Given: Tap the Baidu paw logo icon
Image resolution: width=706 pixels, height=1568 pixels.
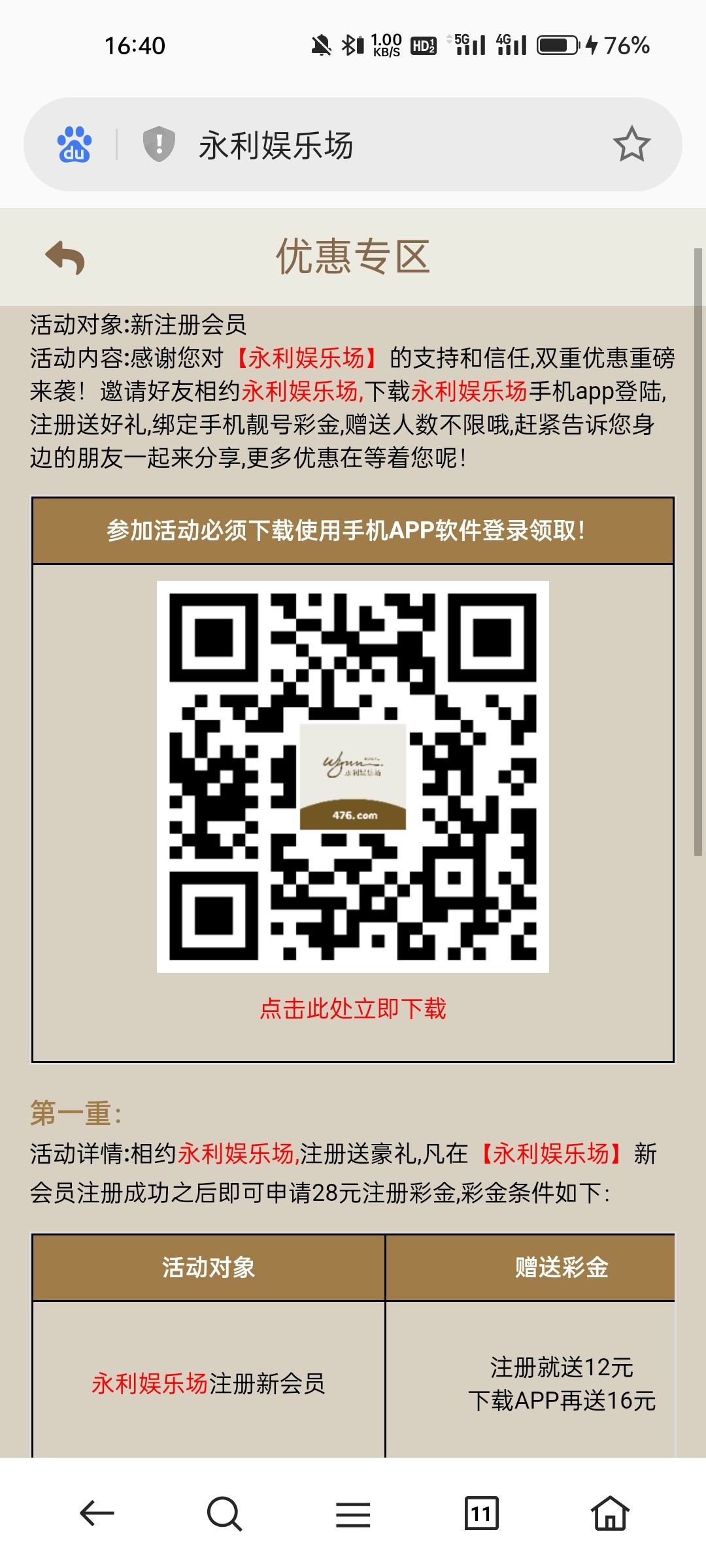Looking at the screenshot, I should [75, 144].
